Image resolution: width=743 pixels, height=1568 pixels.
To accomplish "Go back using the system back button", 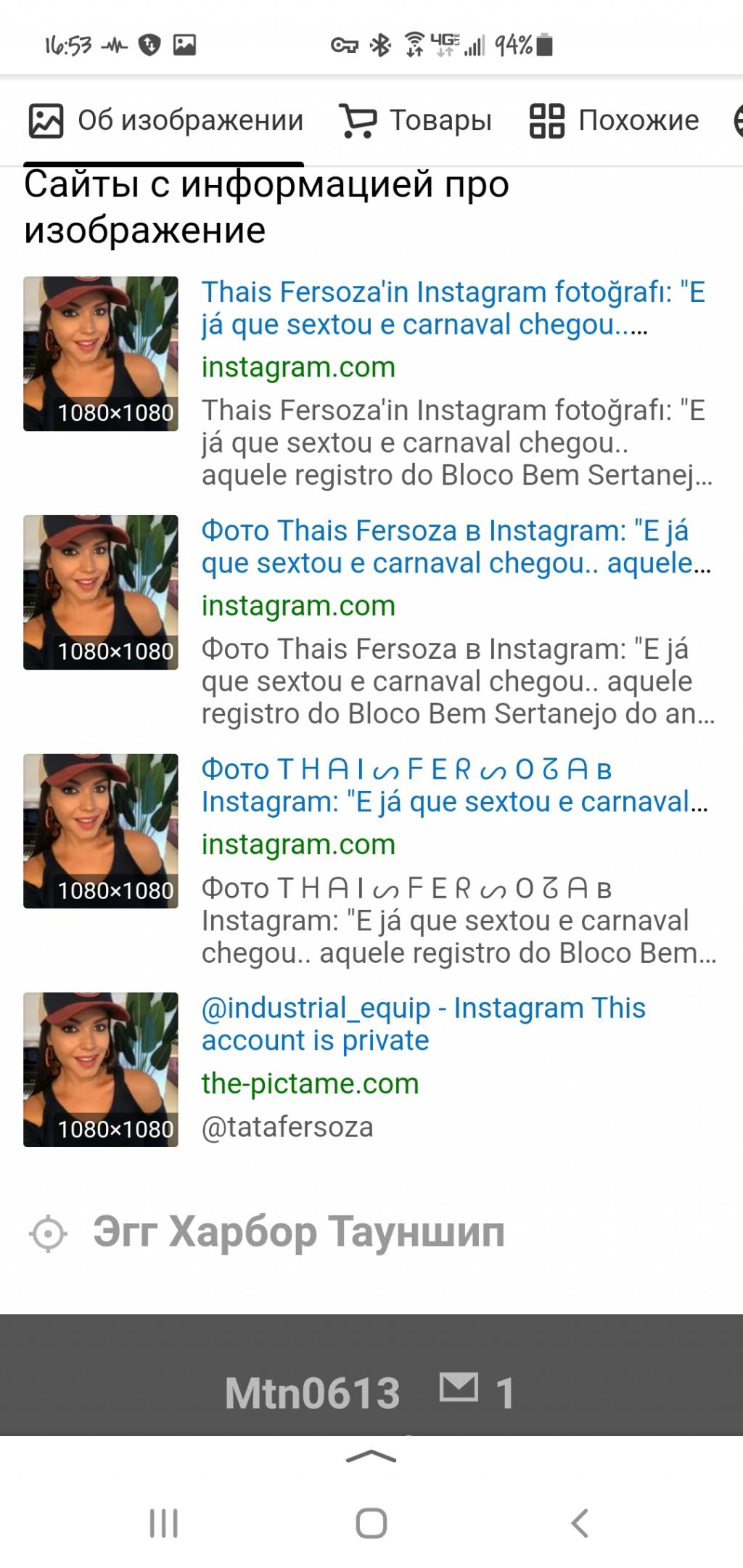I will click(579, 1523).
